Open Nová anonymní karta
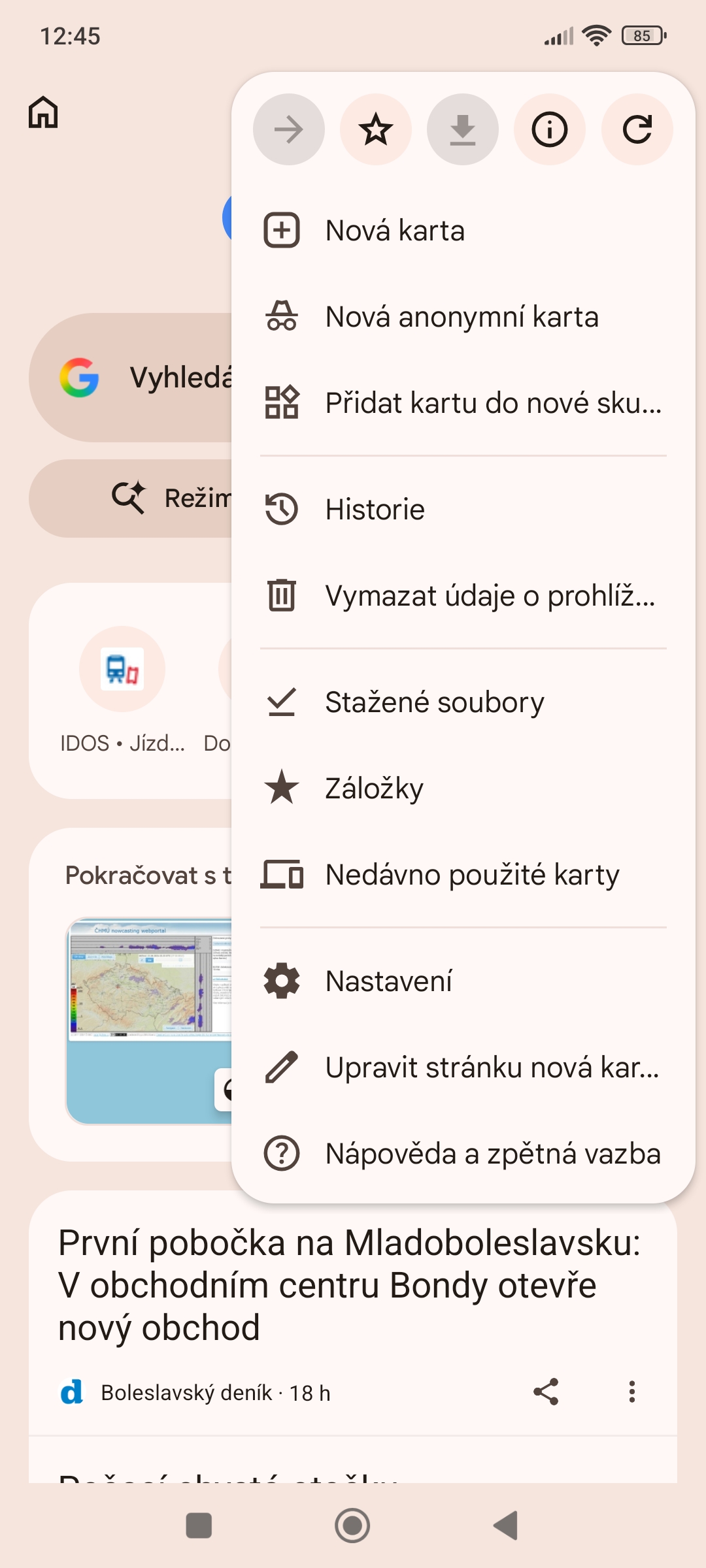This screenshot has height=1568, width=706. tap(462, 317)
